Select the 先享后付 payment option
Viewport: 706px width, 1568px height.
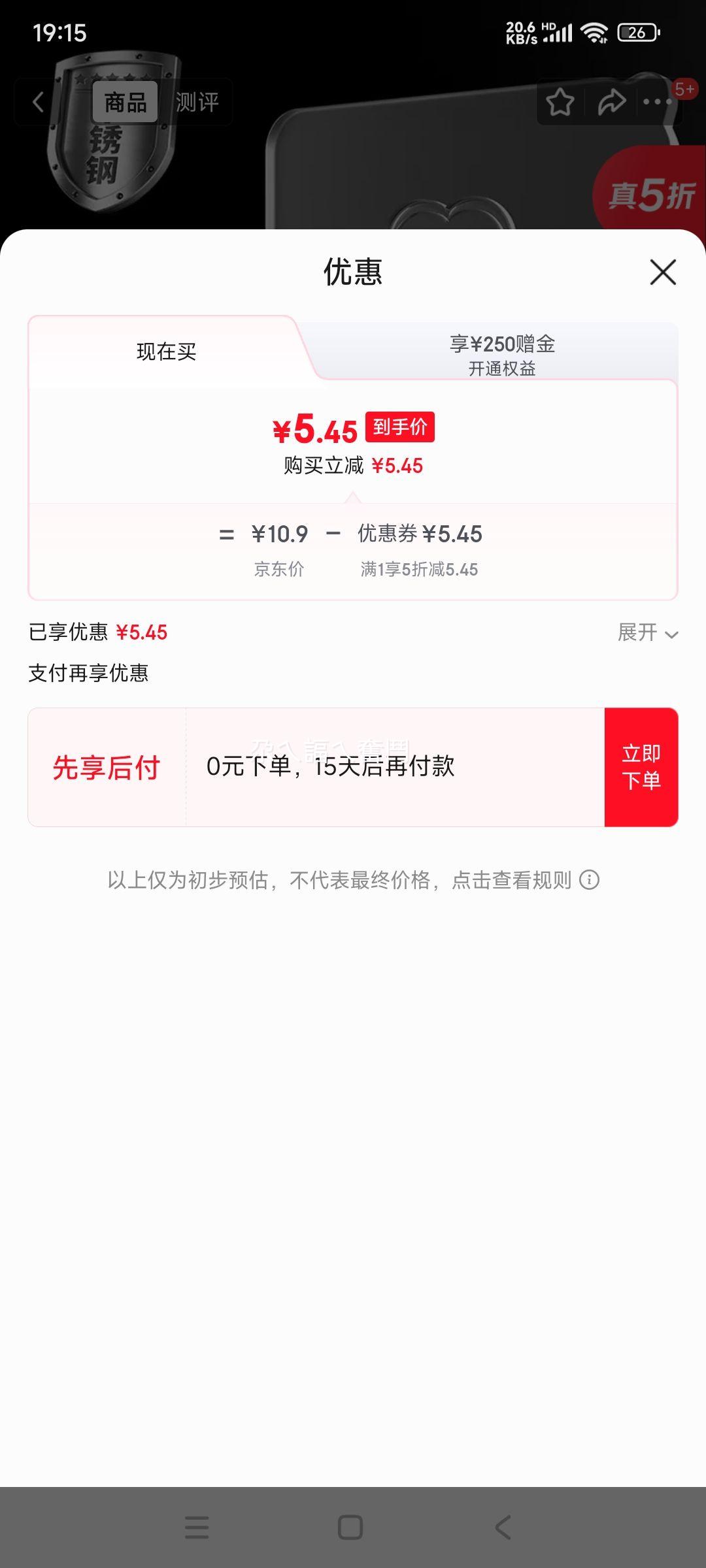coord(107,768)
